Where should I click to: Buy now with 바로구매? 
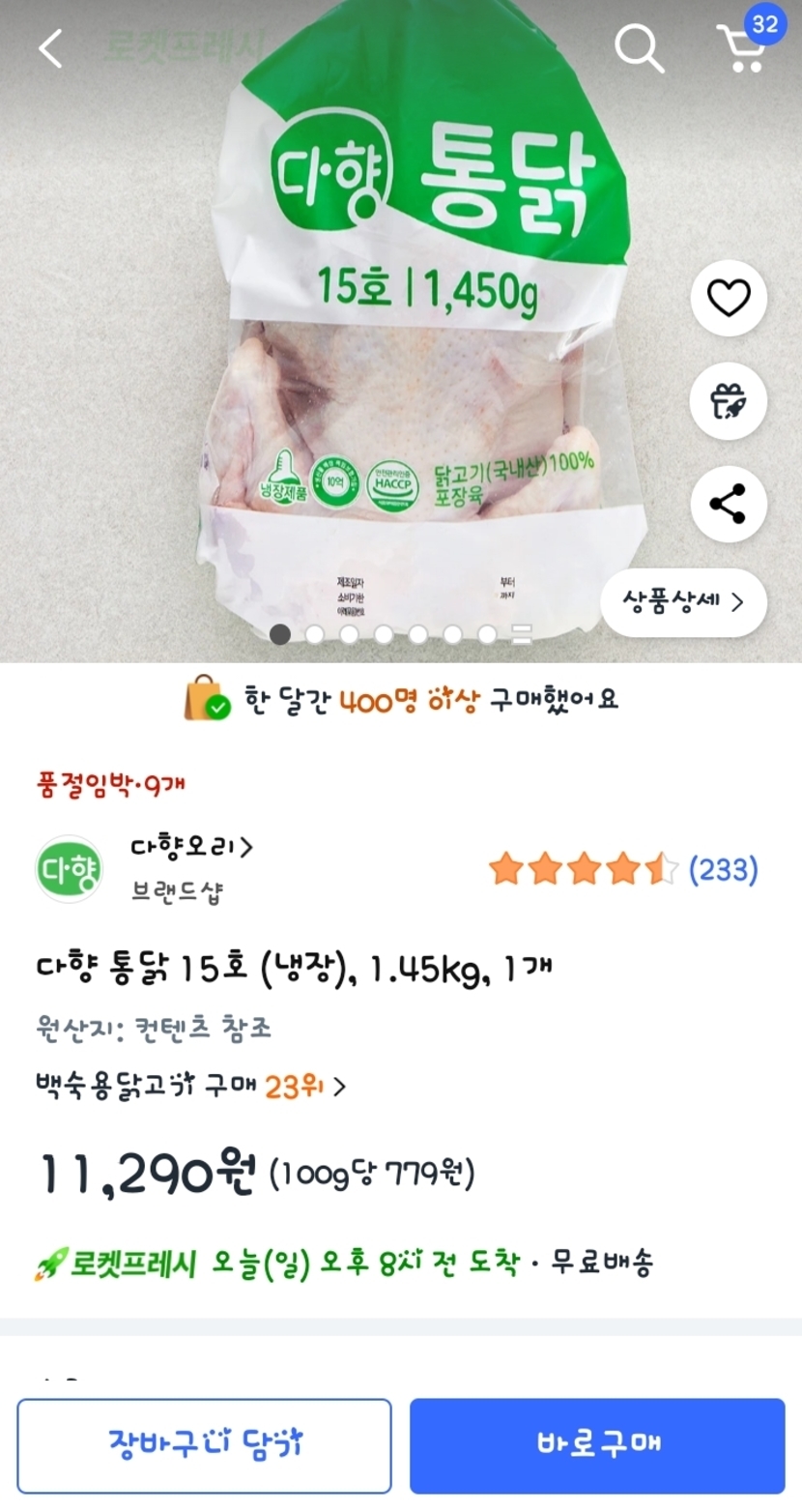597,1445
